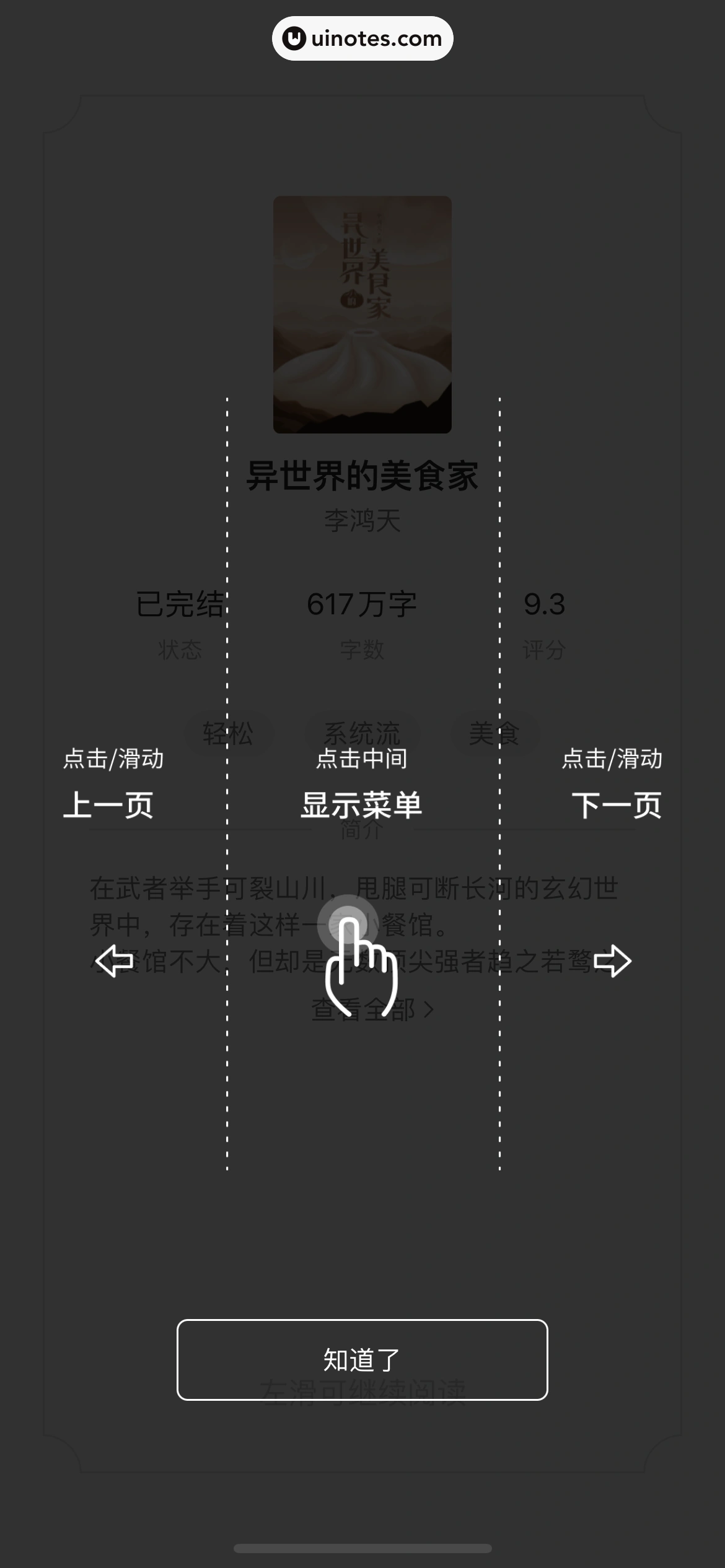The width and height of the screenshot is (725, 1568).
Task: Select the book title 异世界的美食家
Action: click(x=362, y=474)
